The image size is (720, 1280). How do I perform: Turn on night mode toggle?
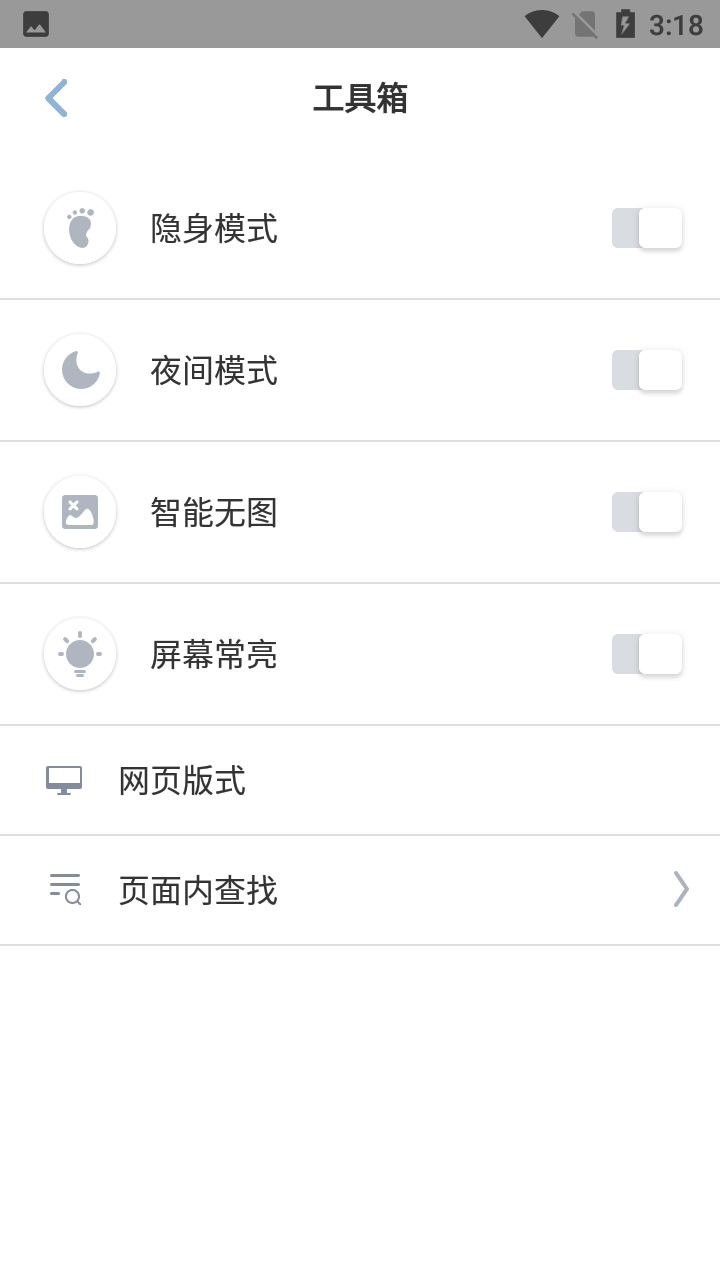647,370
